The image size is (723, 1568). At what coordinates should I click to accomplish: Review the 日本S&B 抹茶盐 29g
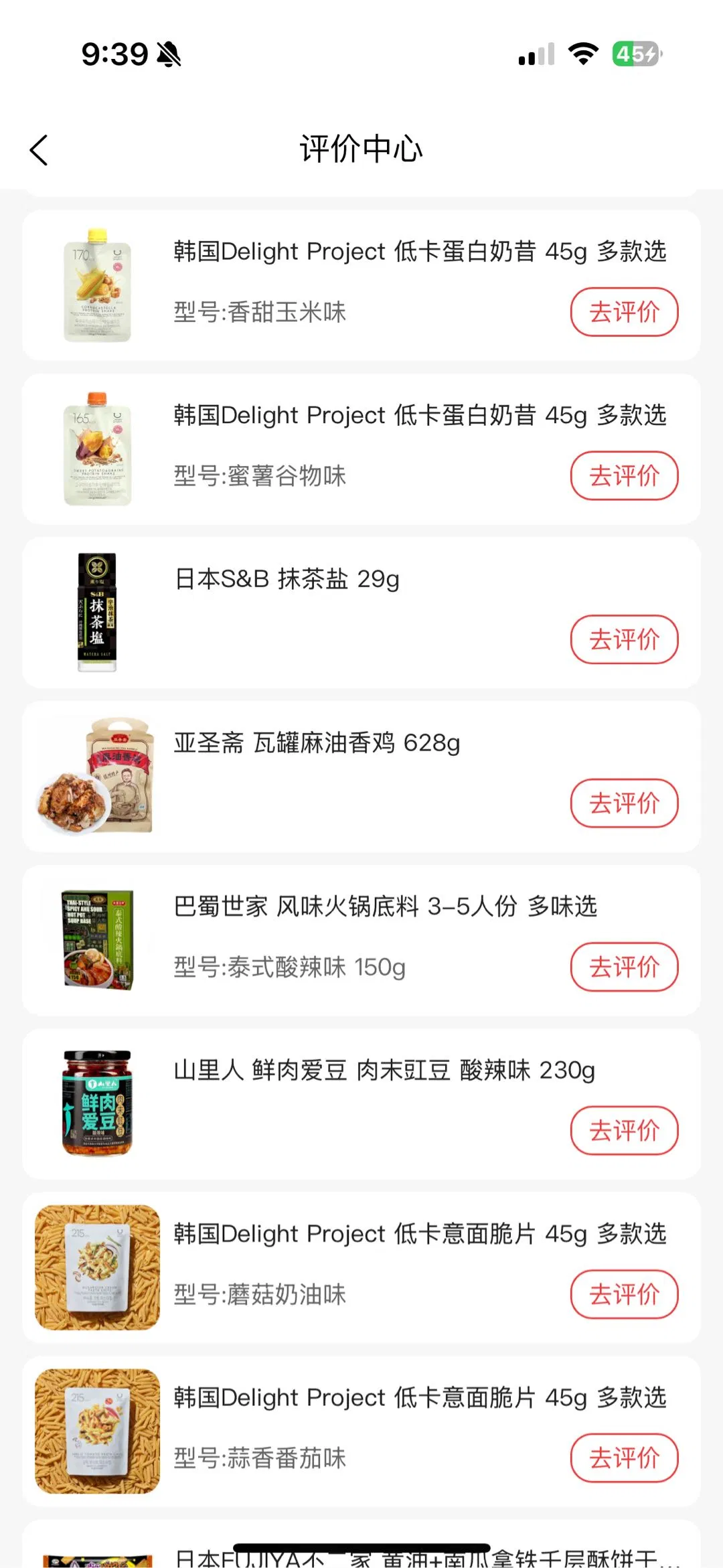624,639
